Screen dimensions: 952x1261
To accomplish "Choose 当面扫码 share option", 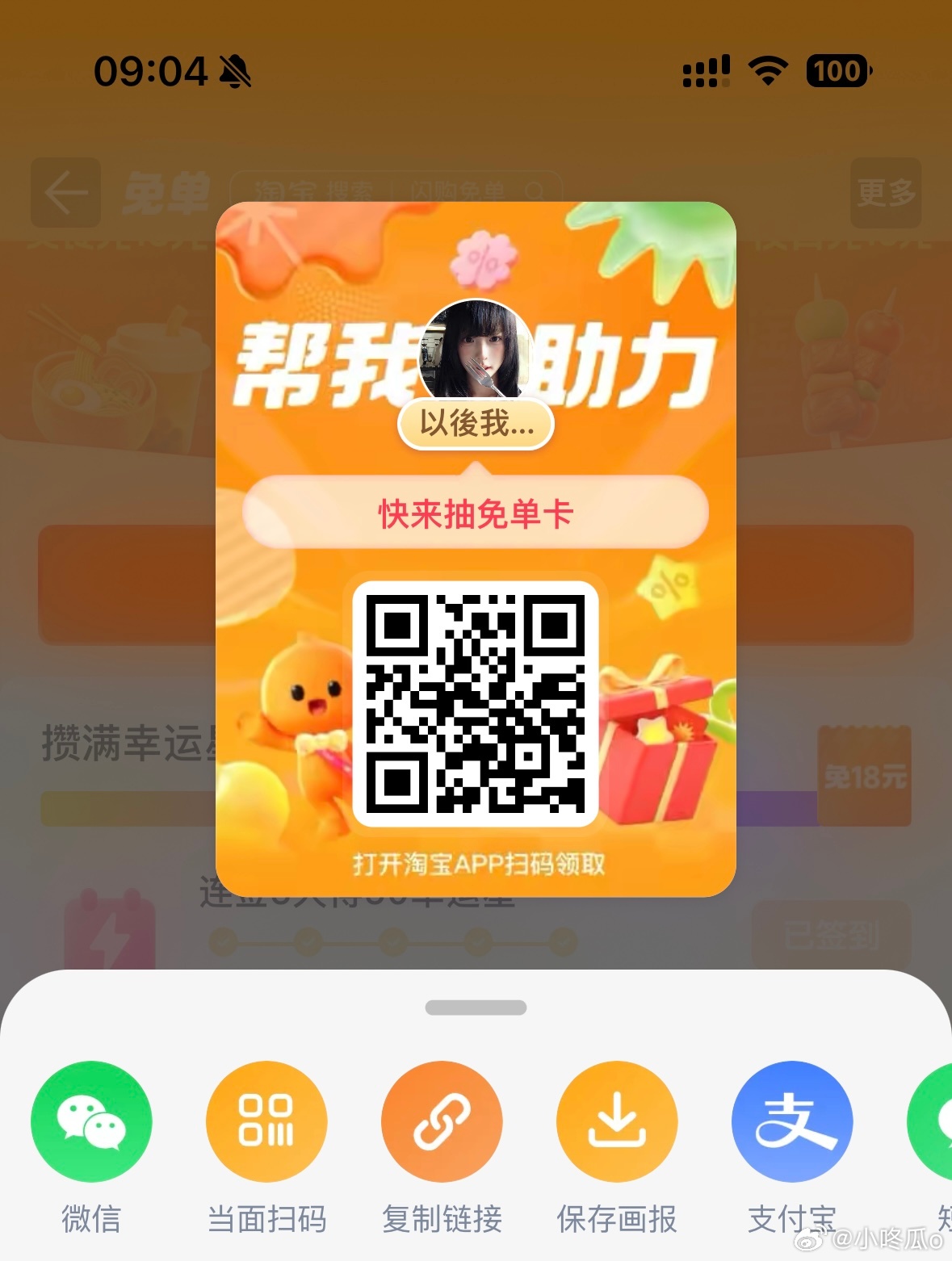I will point(266,1121).
